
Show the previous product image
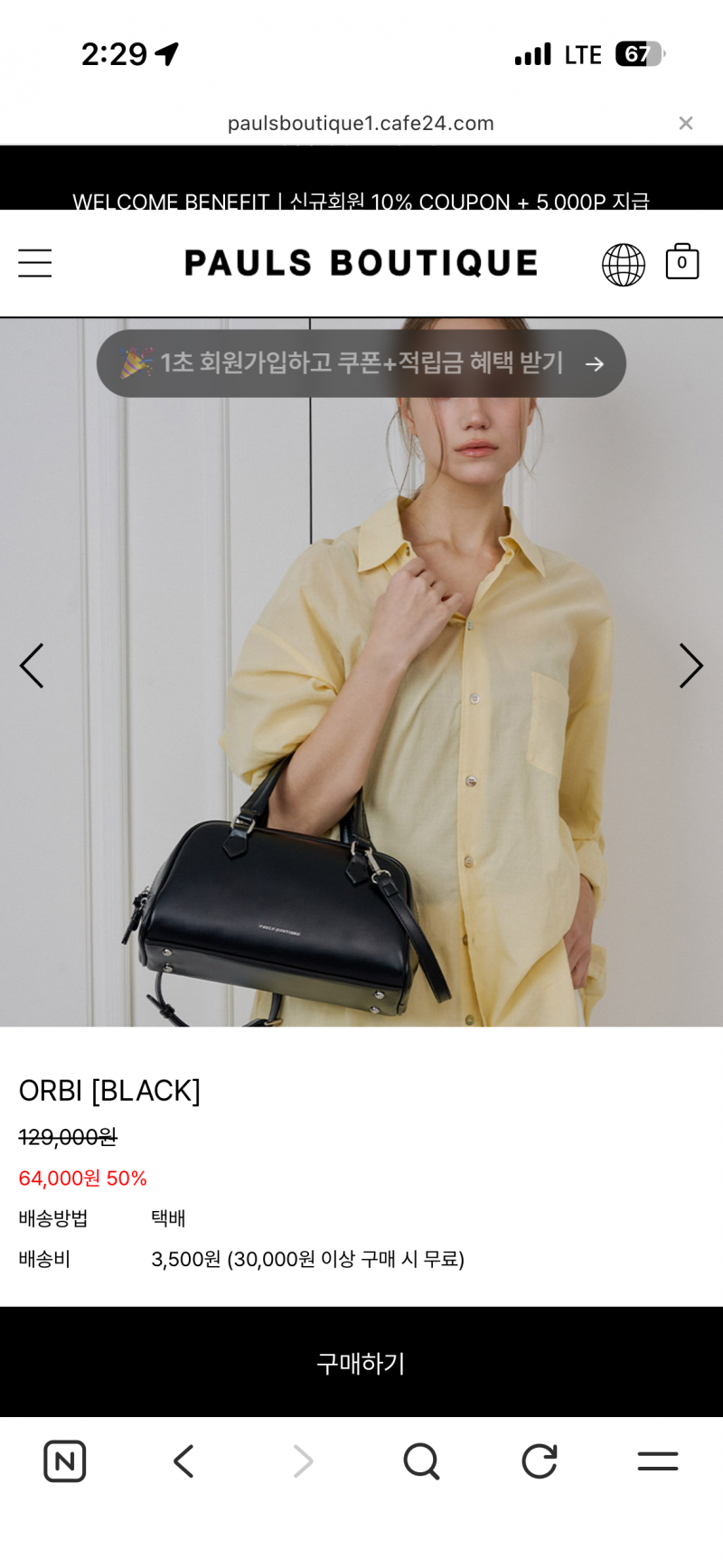pyautogui.click(x=32, y=666)
